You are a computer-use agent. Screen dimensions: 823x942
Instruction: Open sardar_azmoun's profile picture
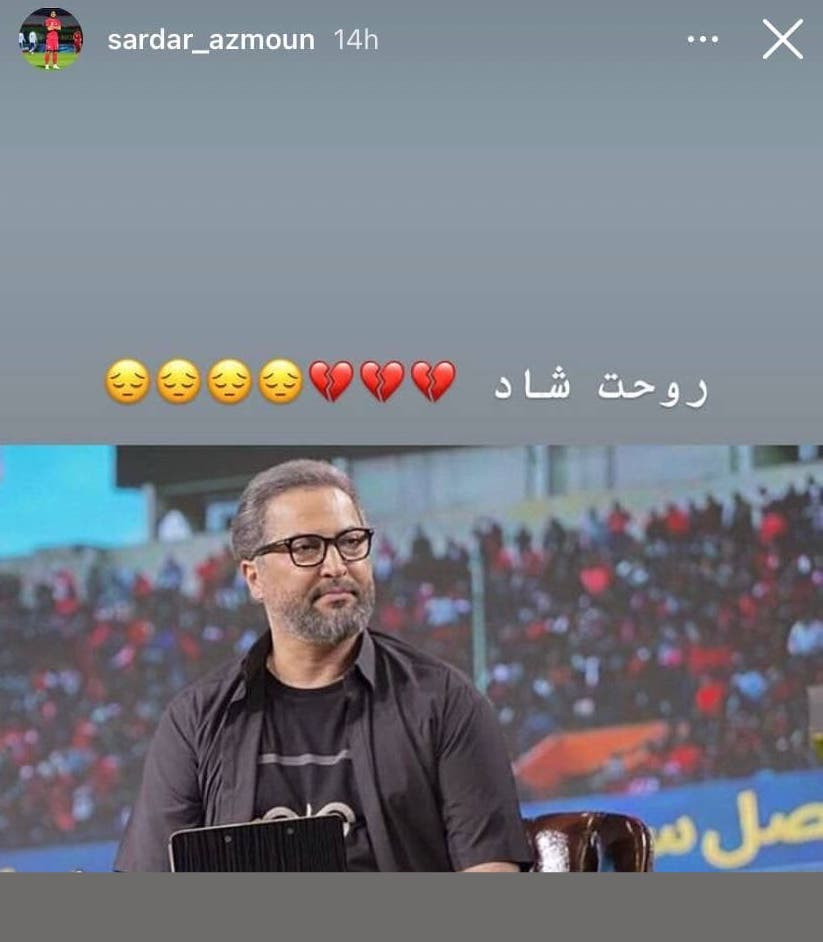(x=51, y=39)
